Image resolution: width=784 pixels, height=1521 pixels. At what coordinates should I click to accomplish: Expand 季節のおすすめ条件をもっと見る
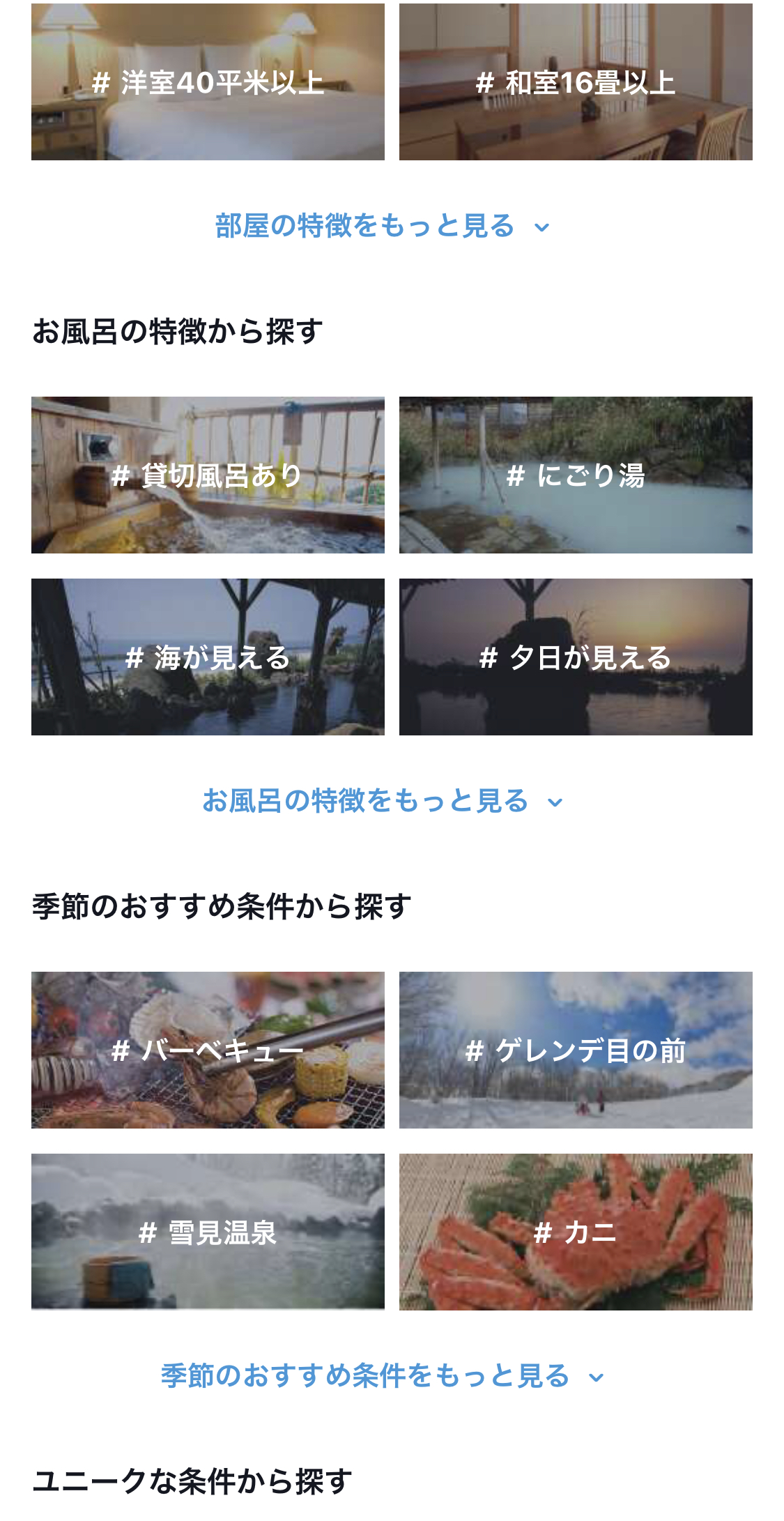click(x=382, y=1377)
